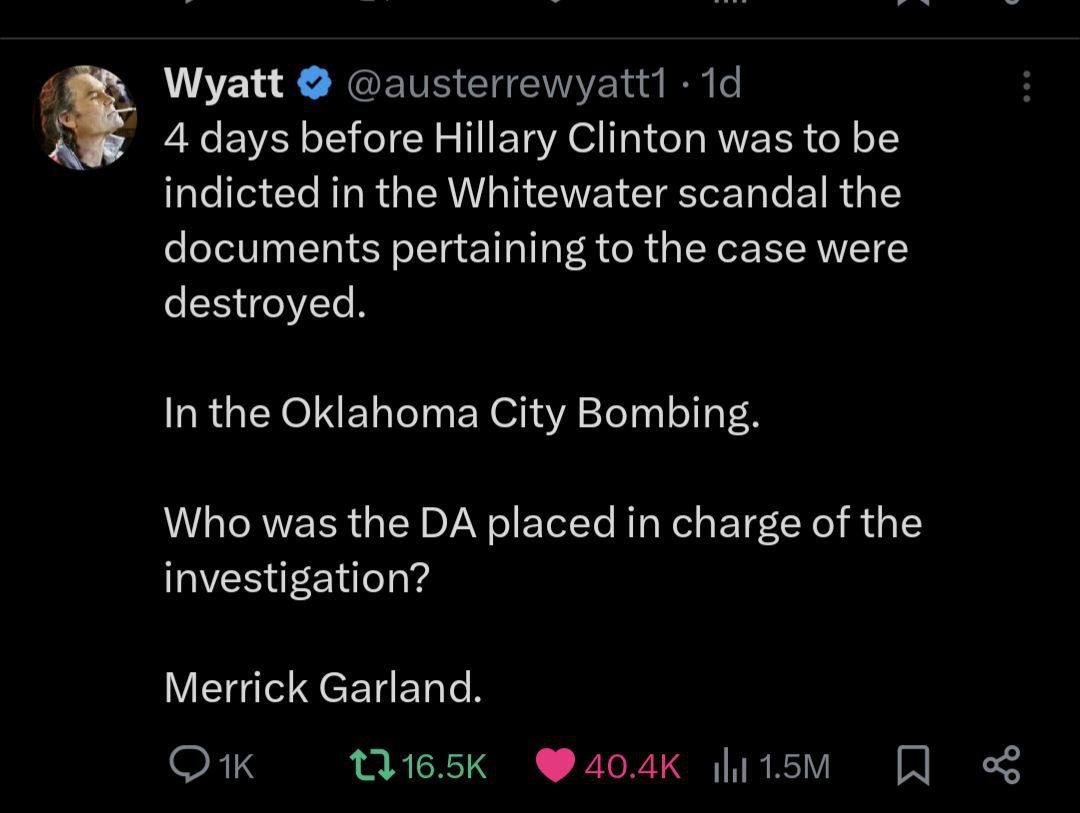This screenshot has width=1080, height=813.
Task: Open the @austerrewyatt1 profile link
Action: tap(505, 85)
